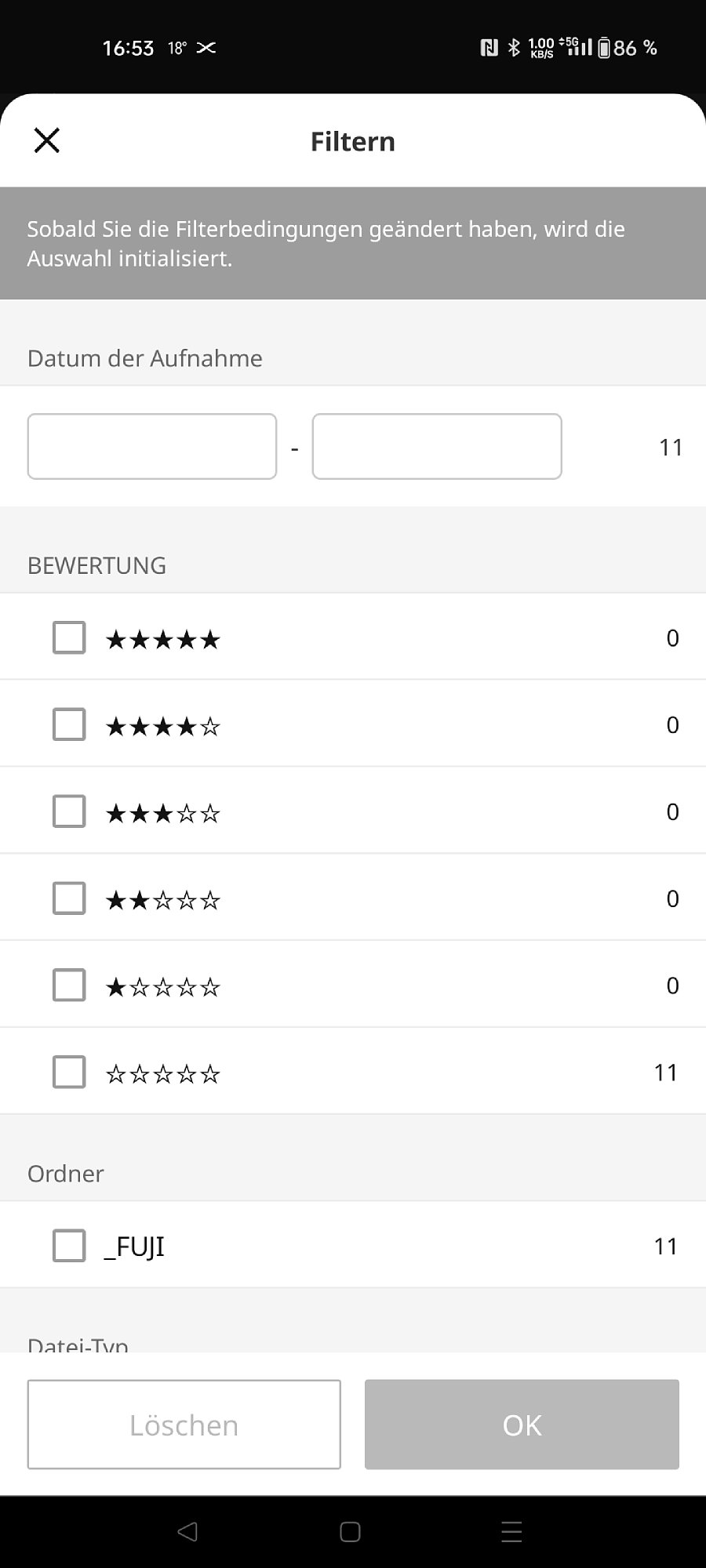Select the four-star rating checkbox
Screen dimensions: 706x1568
coord(69,724)
